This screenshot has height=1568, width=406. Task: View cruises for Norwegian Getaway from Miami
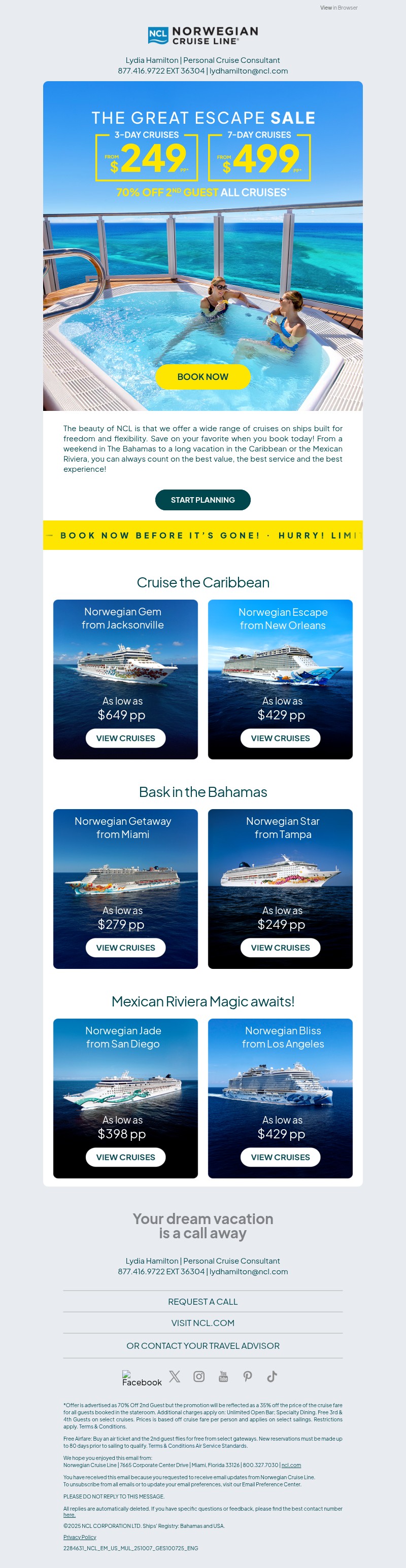pyautogui.click(x=125, y=948)
